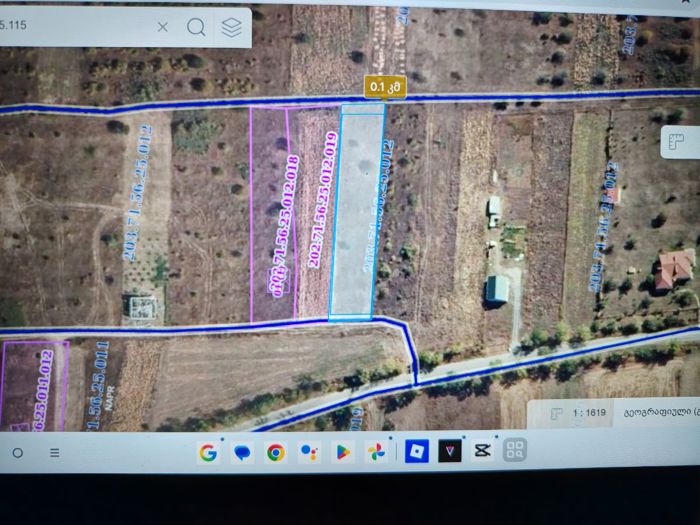This screenshot has height=525, width=700.
Task: Open Google Assistant from the taskbar
Action: (309, 453)
